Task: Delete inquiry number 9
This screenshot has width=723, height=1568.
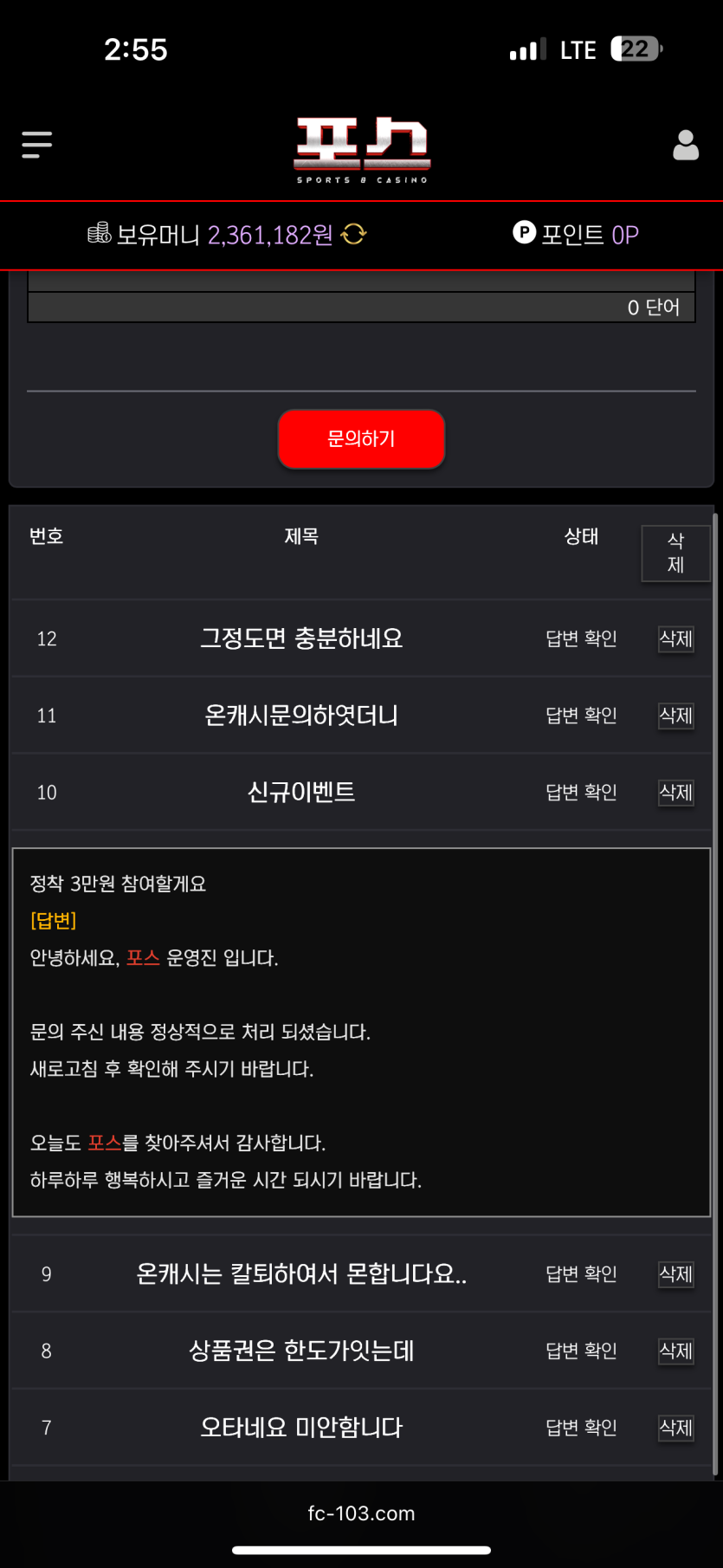Action: tap(675, 1274)
